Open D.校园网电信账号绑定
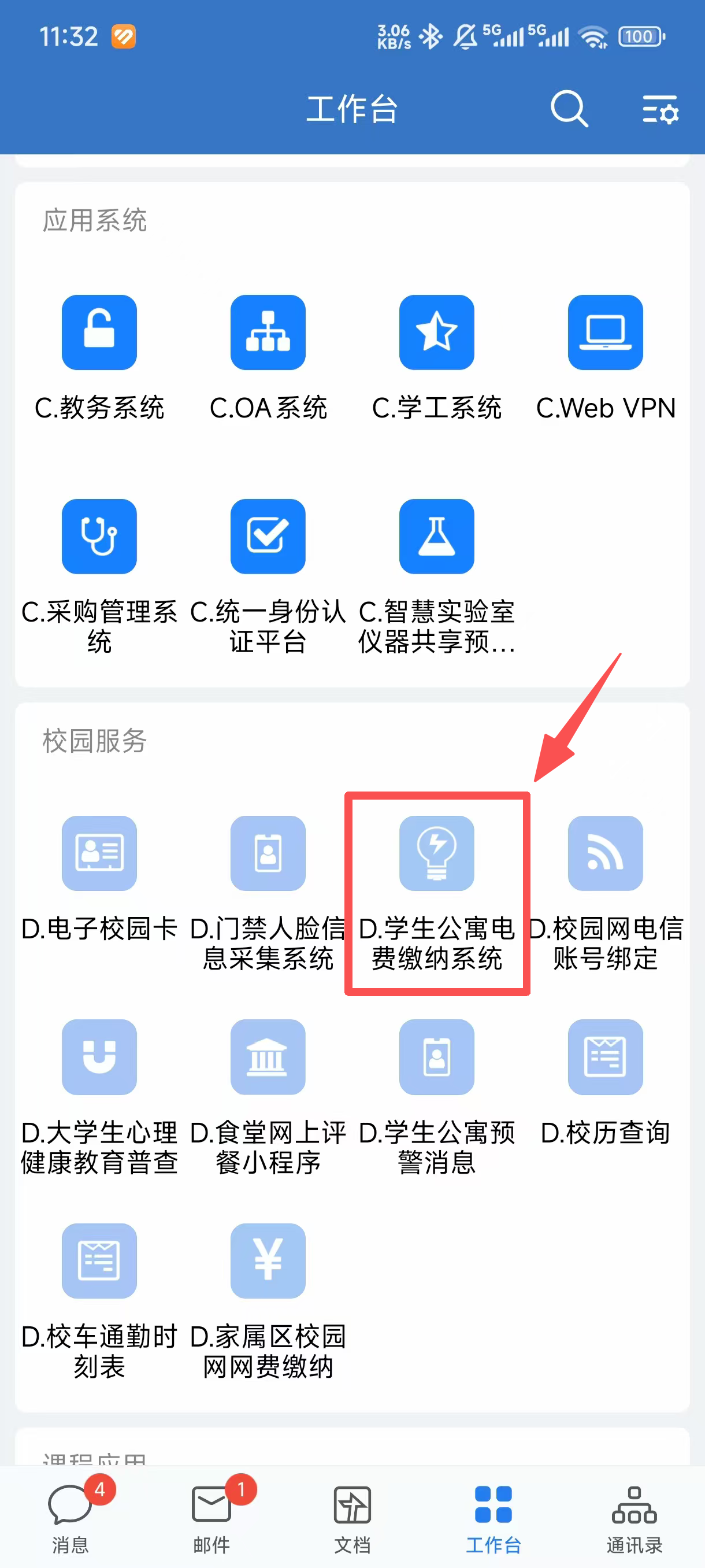This screenshot has width=705, height=1568. click(604, 853)
